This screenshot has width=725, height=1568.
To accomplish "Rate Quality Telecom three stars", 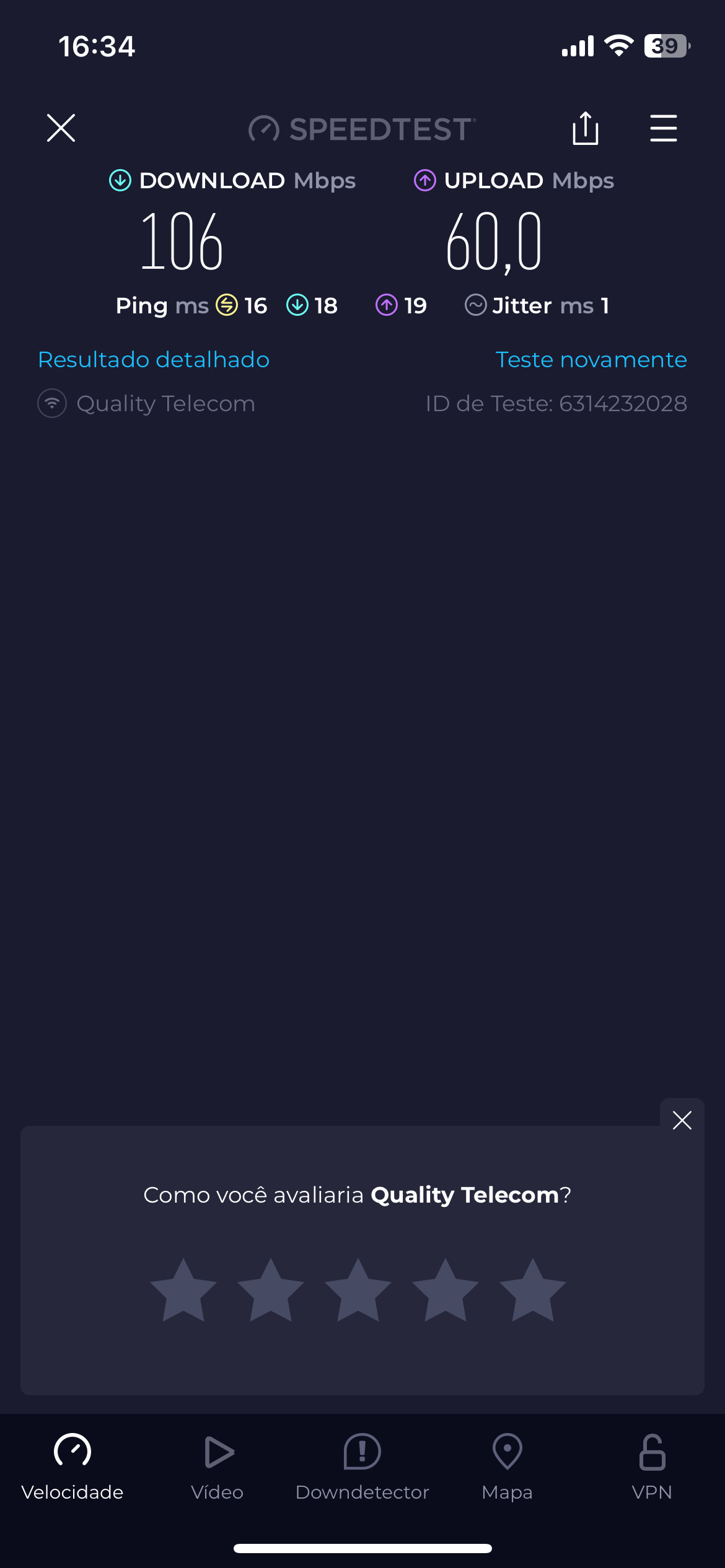I will pyautogui.click(x=358, y=1291).
